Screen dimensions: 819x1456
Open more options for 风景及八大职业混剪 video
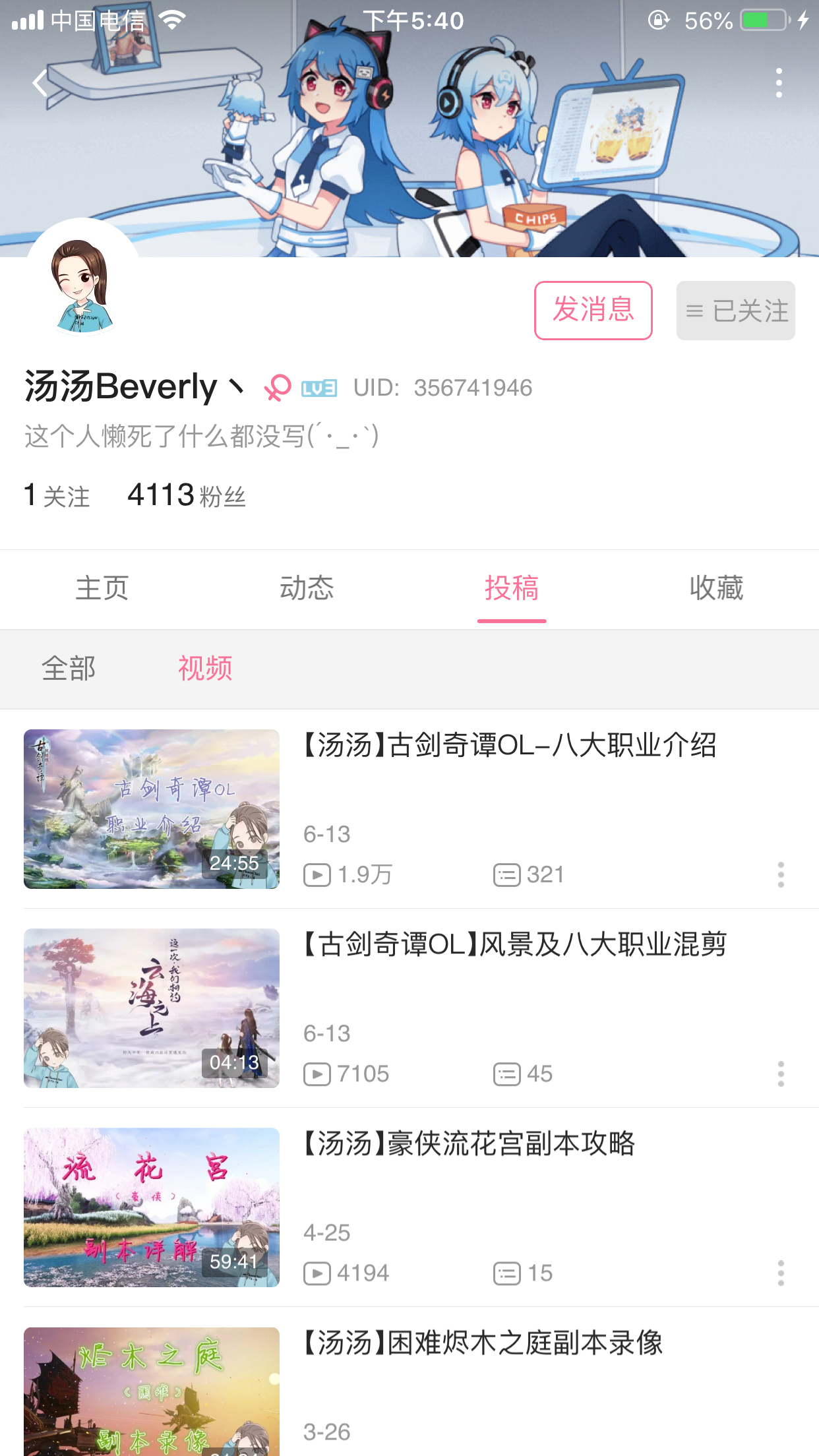(781, 1074)
